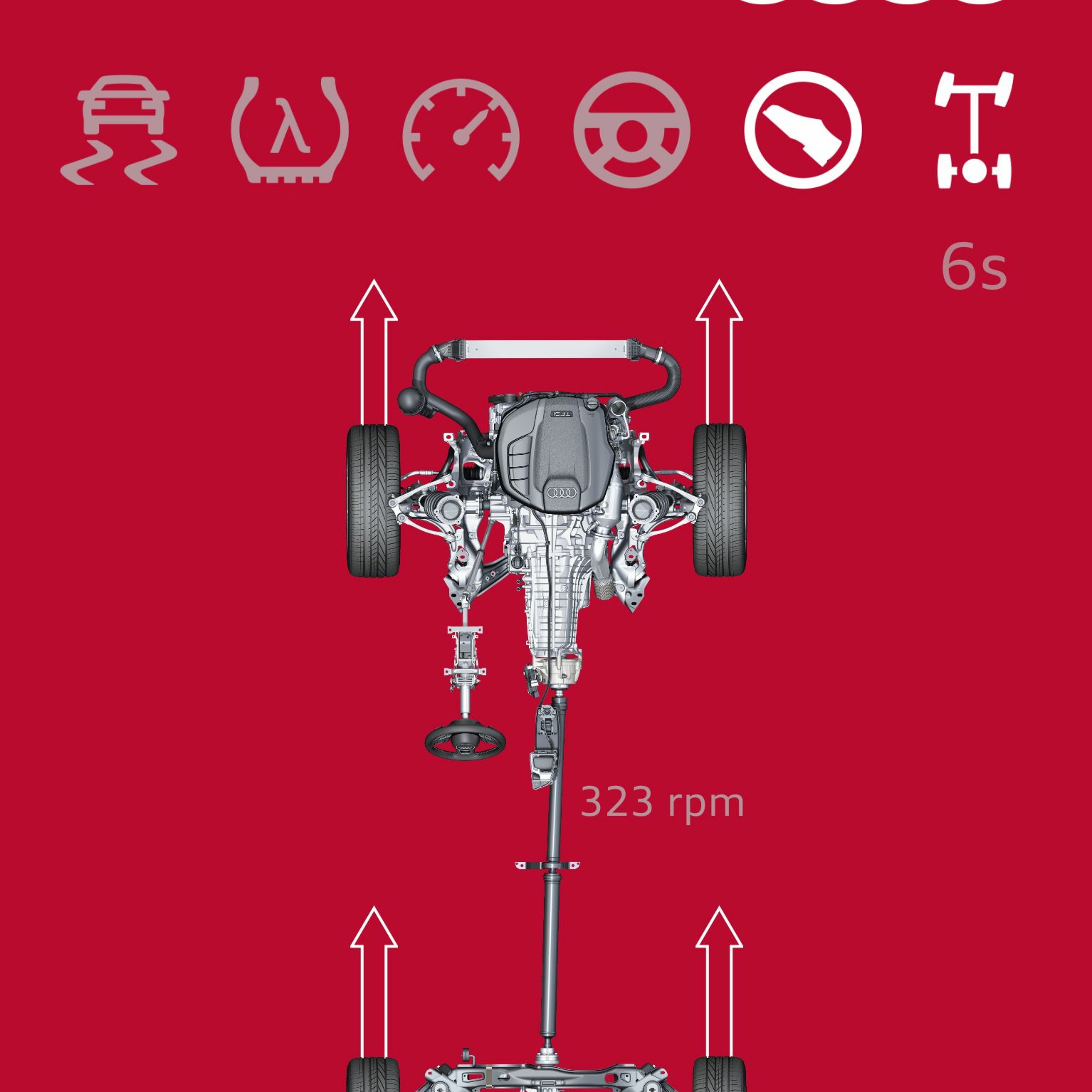The height and width of the screenshot is (1092, 1092).
Task: Select the steering wheel icon
Action: click(x=631, y=130)
